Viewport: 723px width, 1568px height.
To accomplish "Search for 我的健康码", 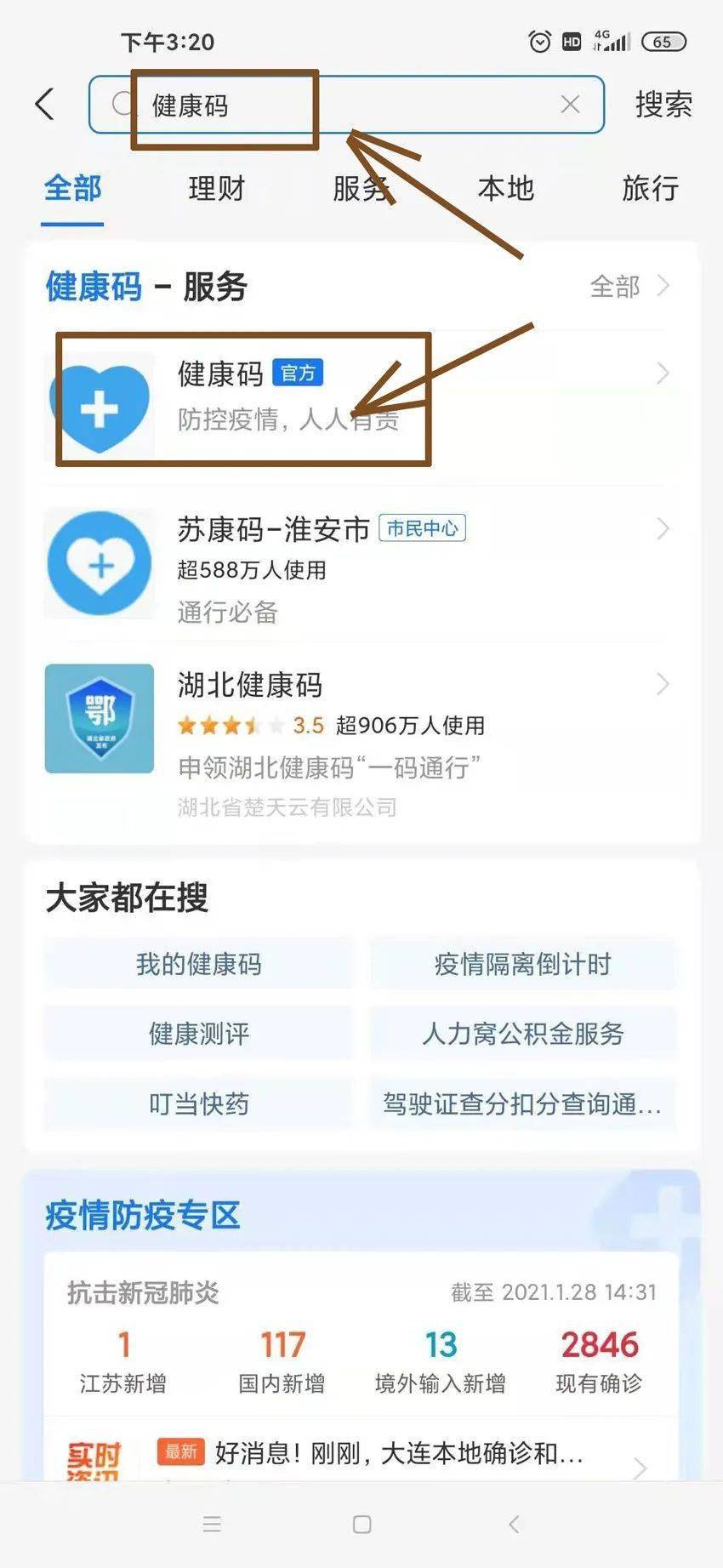I will [198, 964].
